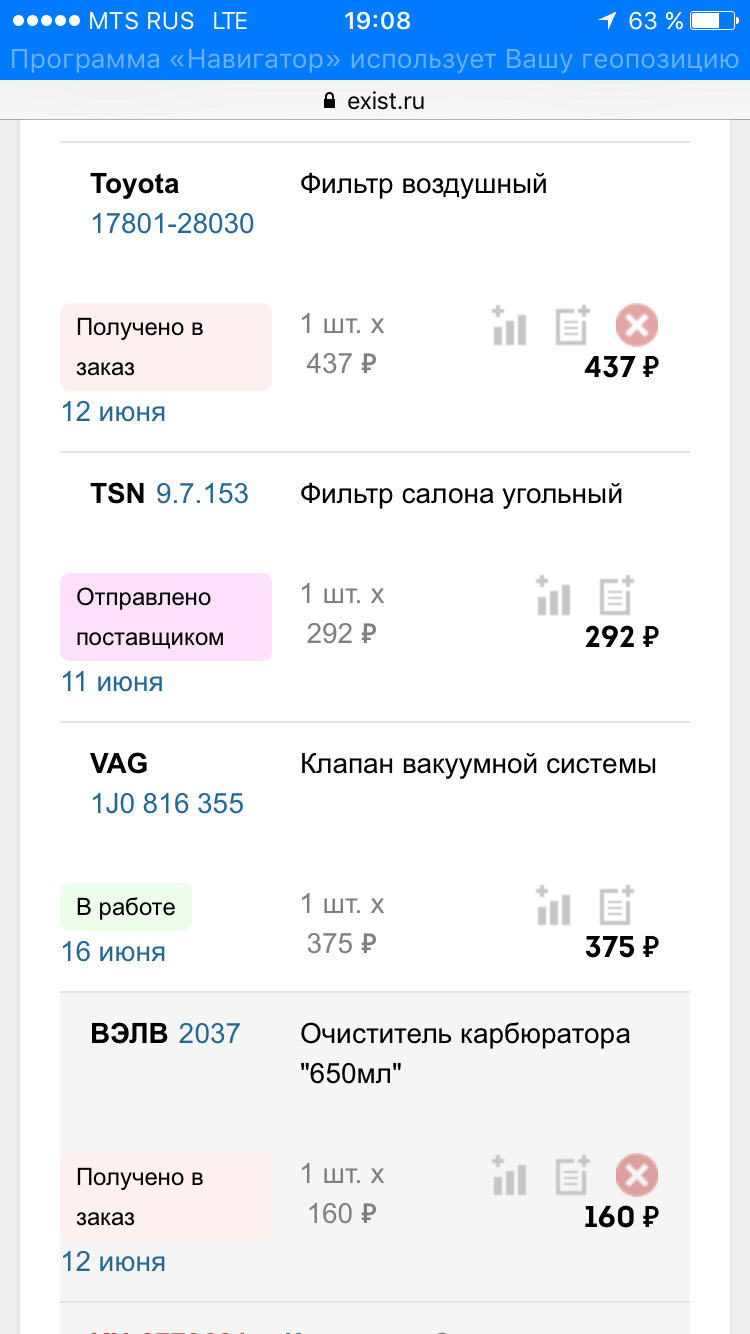The width and height of the screenshot is (750, 1334).
Task: Open Navigator geolocation banner at top
Action: tap(375, 60)
